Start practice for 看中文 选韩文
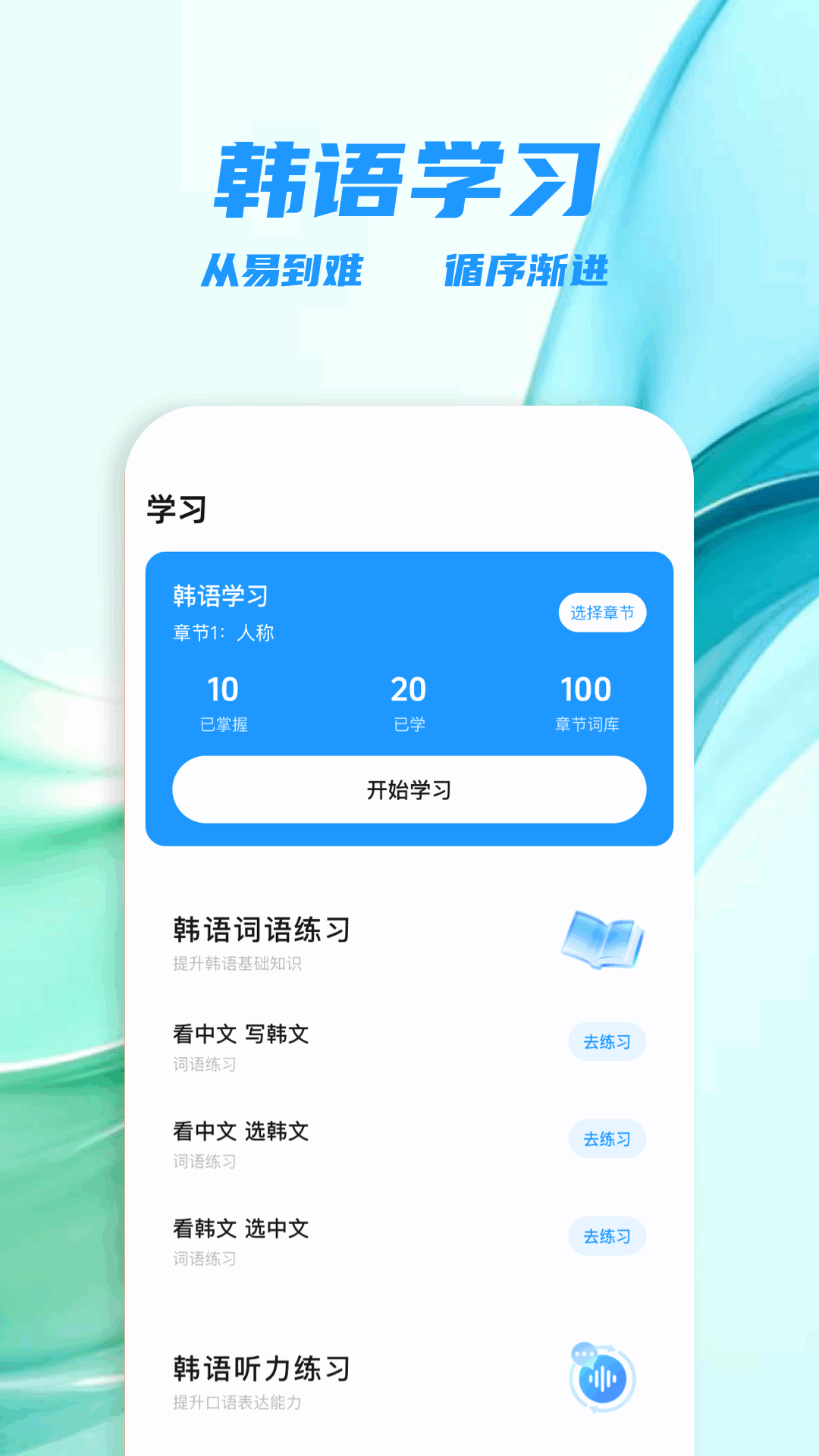This screenshot has width=819, height=1456. pyautogui.click(x=607, y=1139)
